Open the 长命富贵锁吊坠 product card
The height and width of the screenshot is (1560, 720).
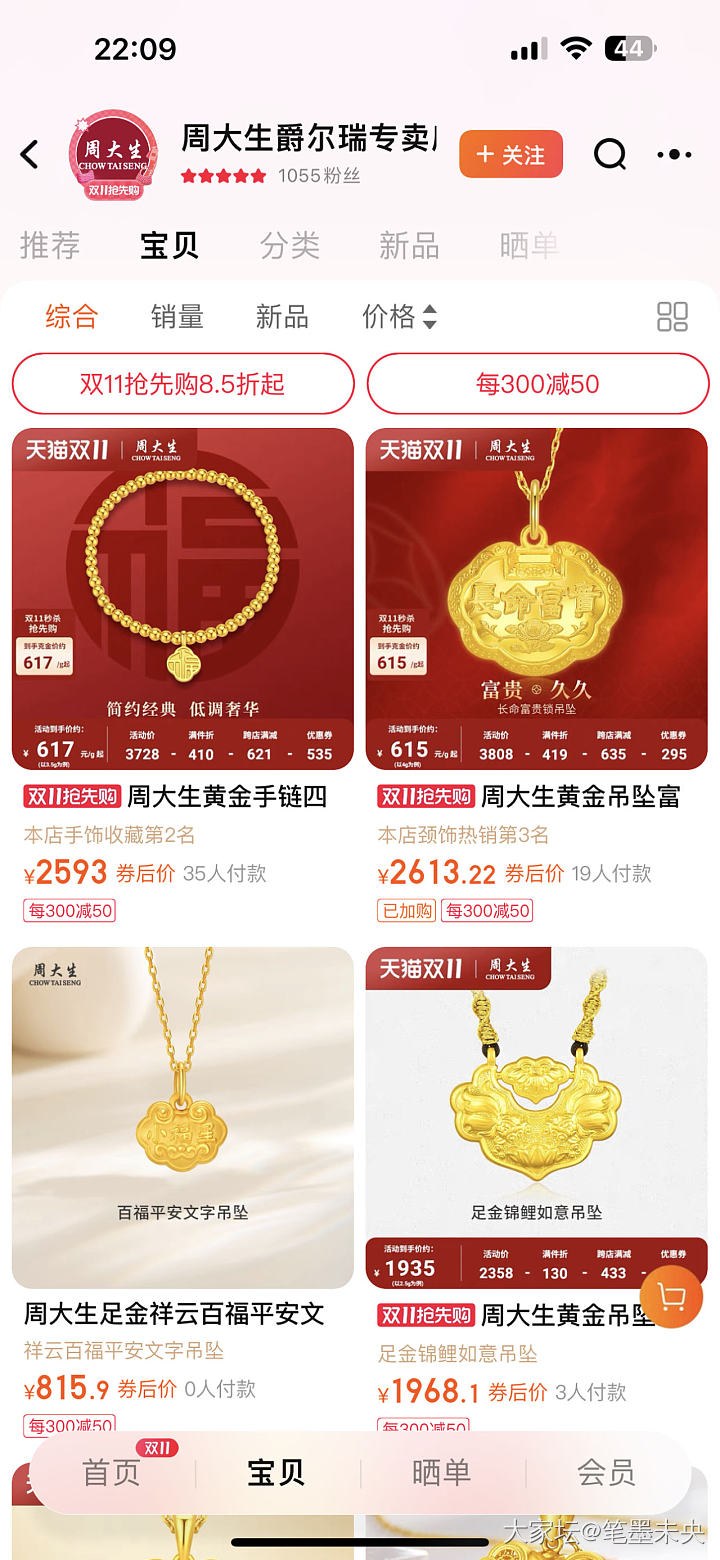coord(537,600)
